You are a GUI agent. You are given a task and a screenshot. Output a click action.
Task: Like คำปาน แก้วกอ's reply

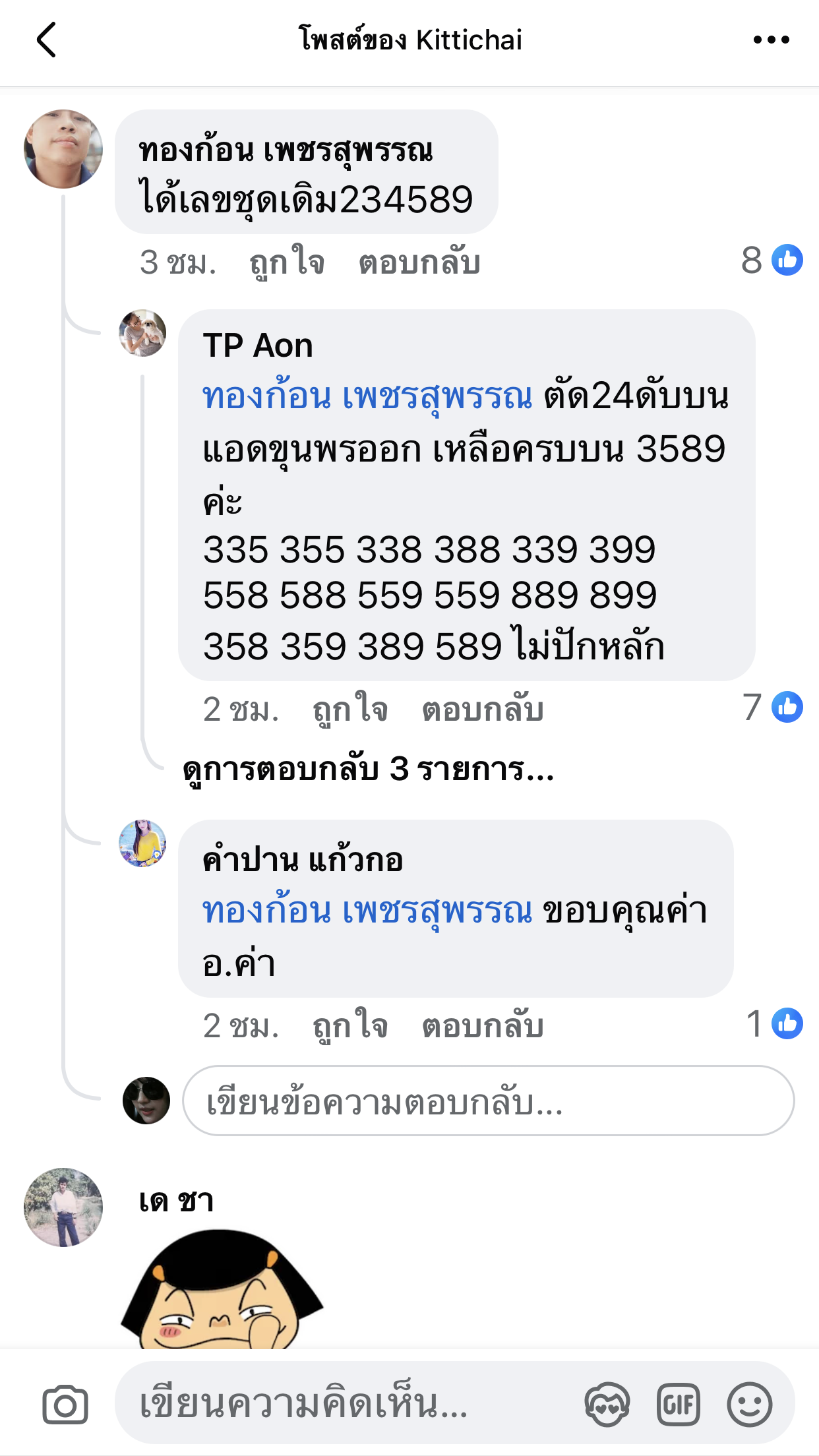click(350, 1026)
